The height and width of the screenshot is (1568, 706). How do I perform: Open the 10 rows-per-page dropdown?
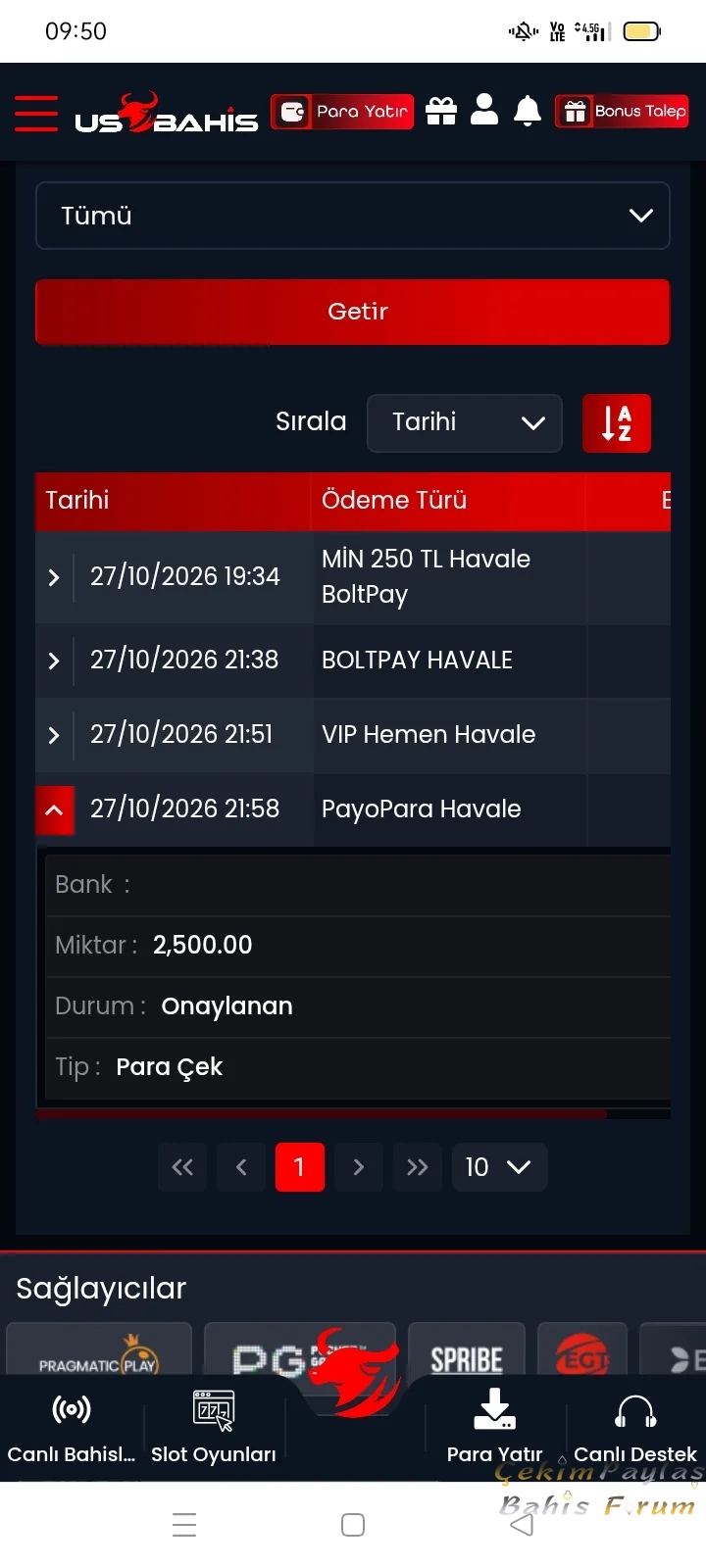pyautogui.click(x=499, y=1167)
